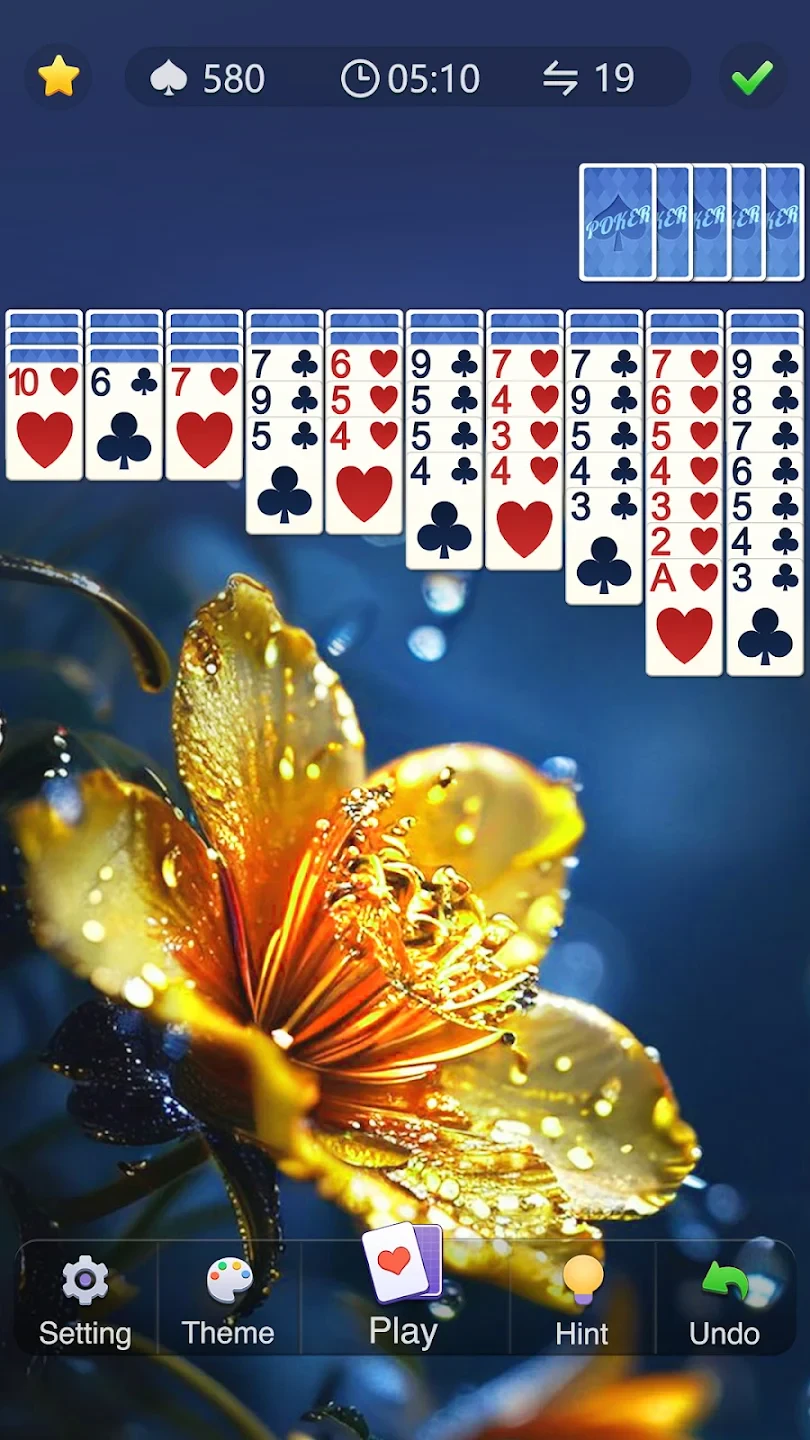Select the 10 of hearts card
810x1440 pixels.
point(44,420)
